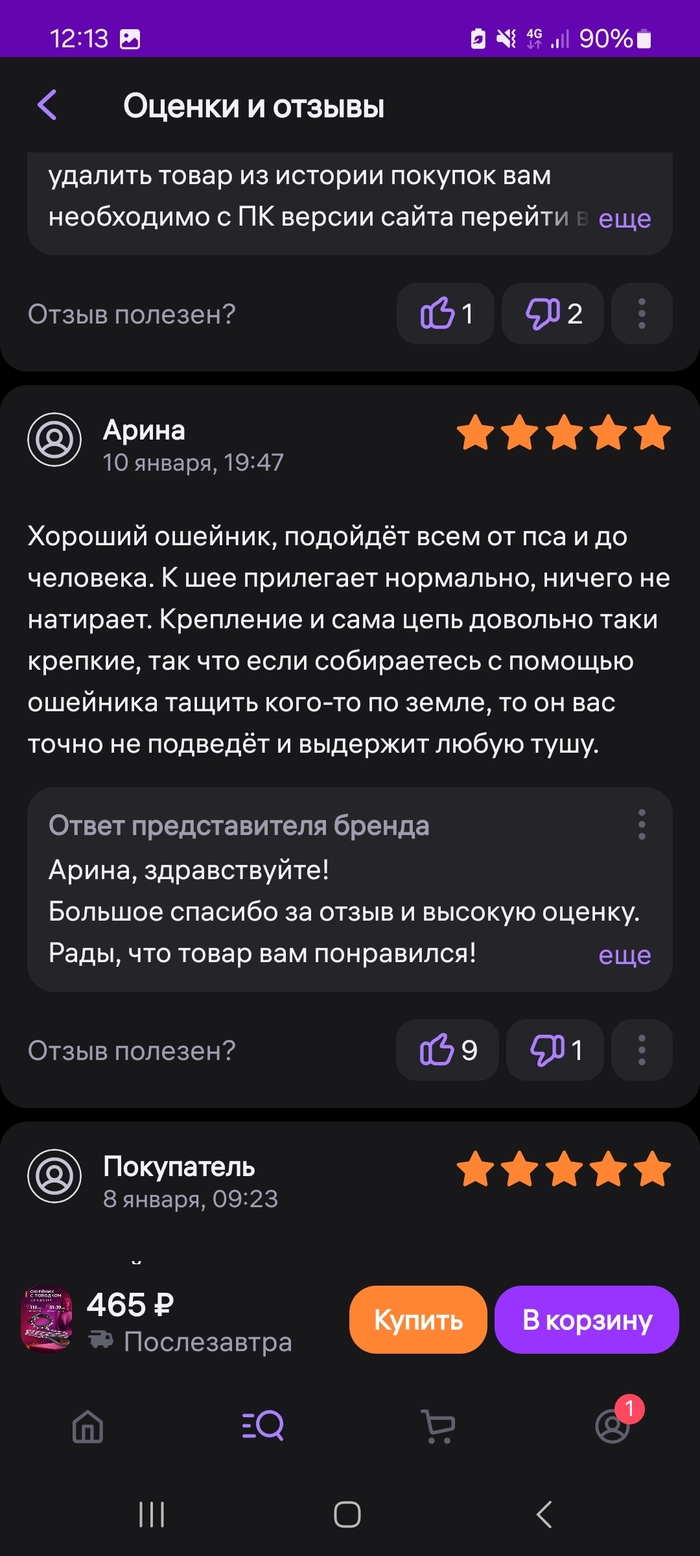Open the system recent apps button
Viewport: 700px width, 1556px height.
pos(151,1514)
